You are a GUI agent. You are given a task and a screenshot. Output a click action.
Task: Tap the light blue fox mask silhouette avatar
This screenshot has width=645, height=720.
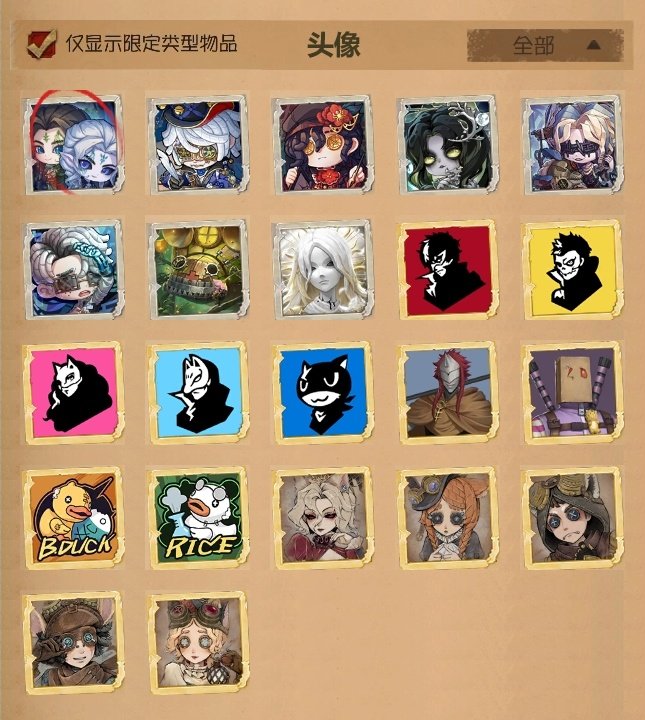coord(197,392)
